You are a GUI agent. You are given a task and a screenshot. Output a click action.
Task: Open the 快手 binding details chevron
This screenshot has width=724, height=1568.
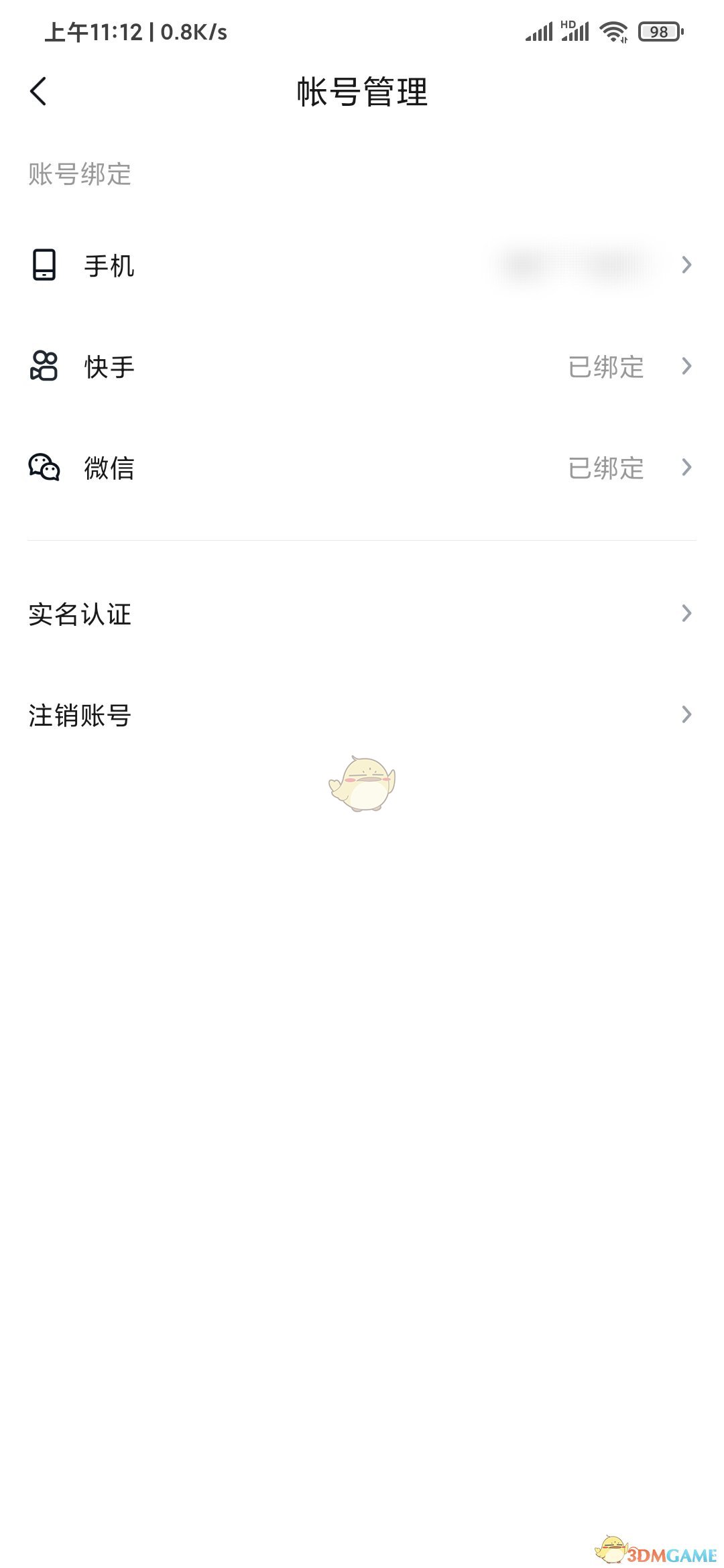click(x=686, y=367)
